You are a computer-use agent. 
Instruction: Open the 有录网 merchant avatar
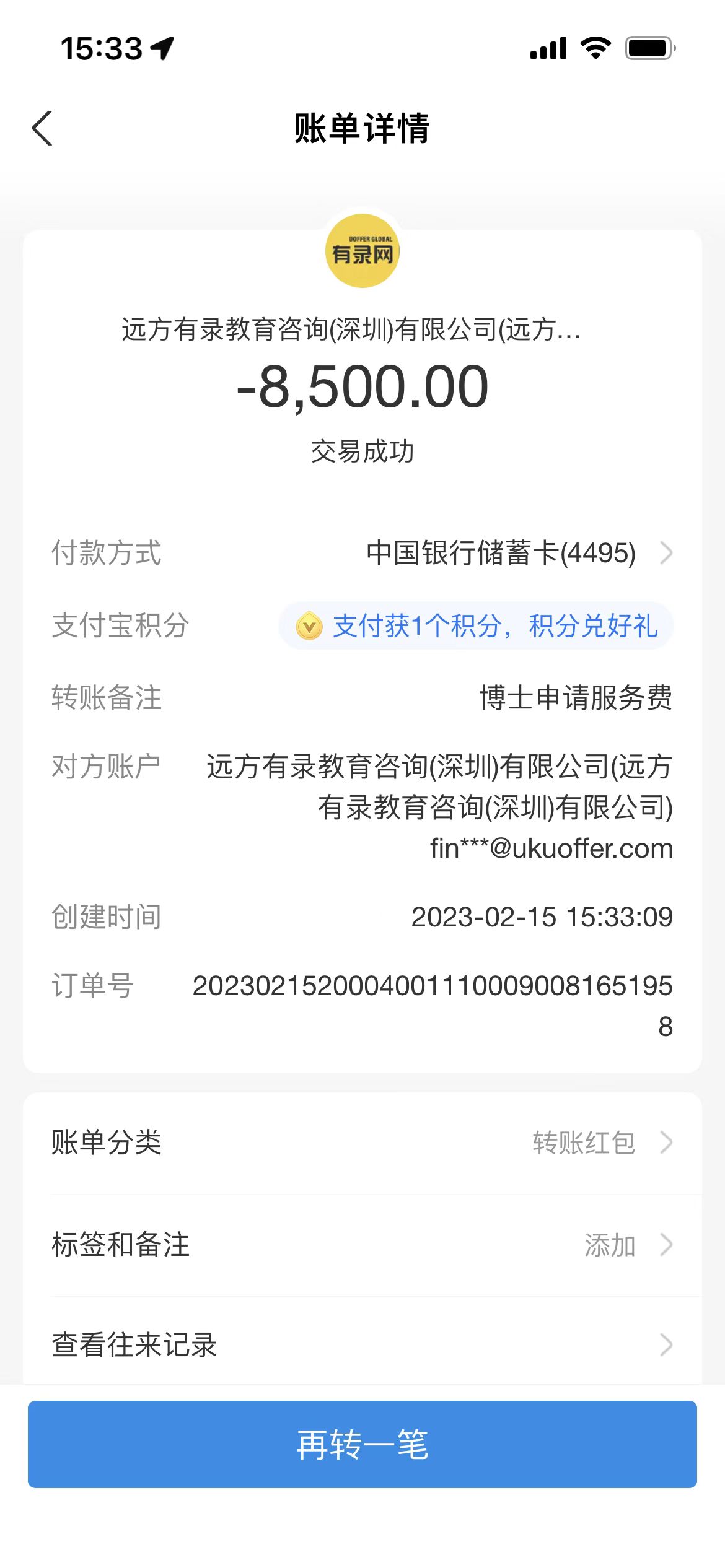coord(362,251)
